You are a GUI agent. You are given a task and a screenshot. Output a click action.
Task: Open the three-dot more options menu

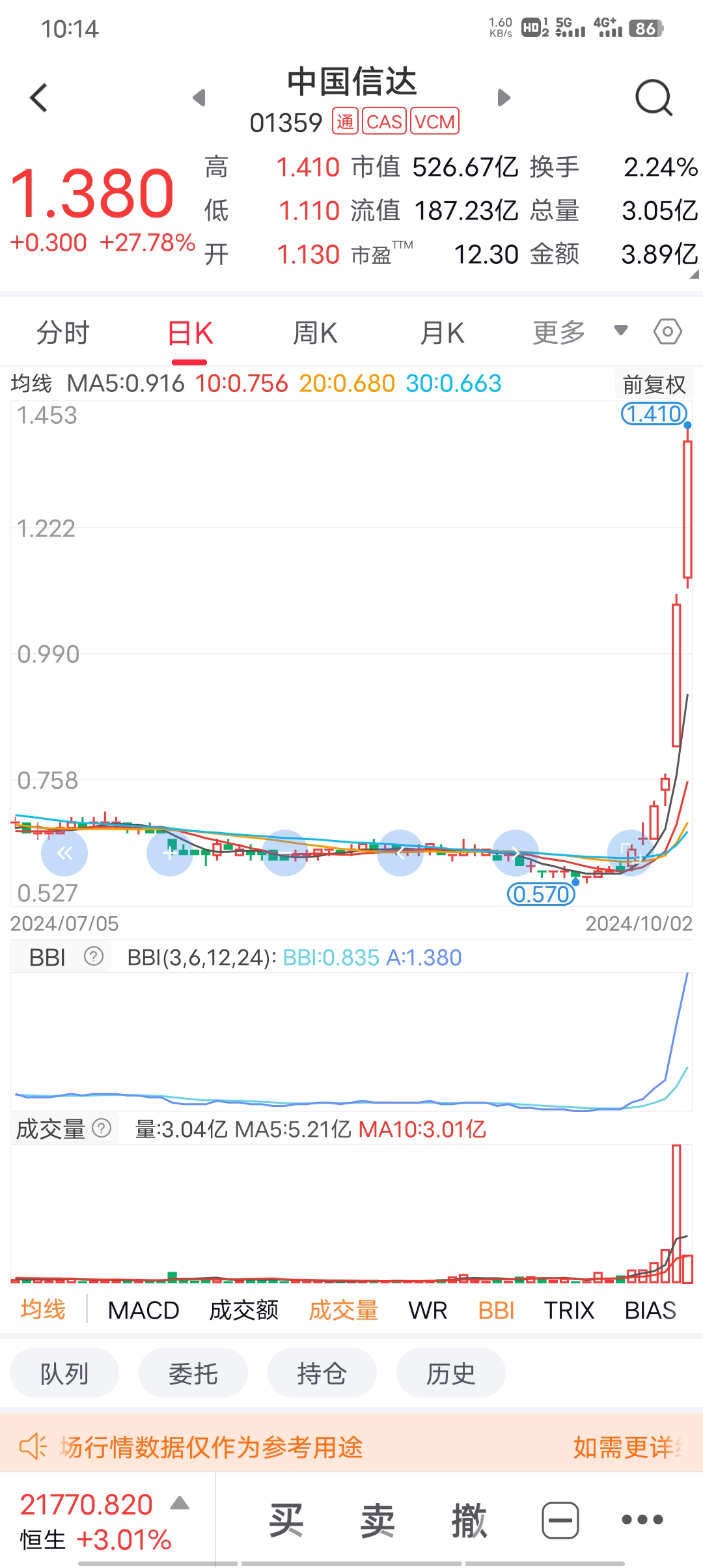click(642, 1520)
